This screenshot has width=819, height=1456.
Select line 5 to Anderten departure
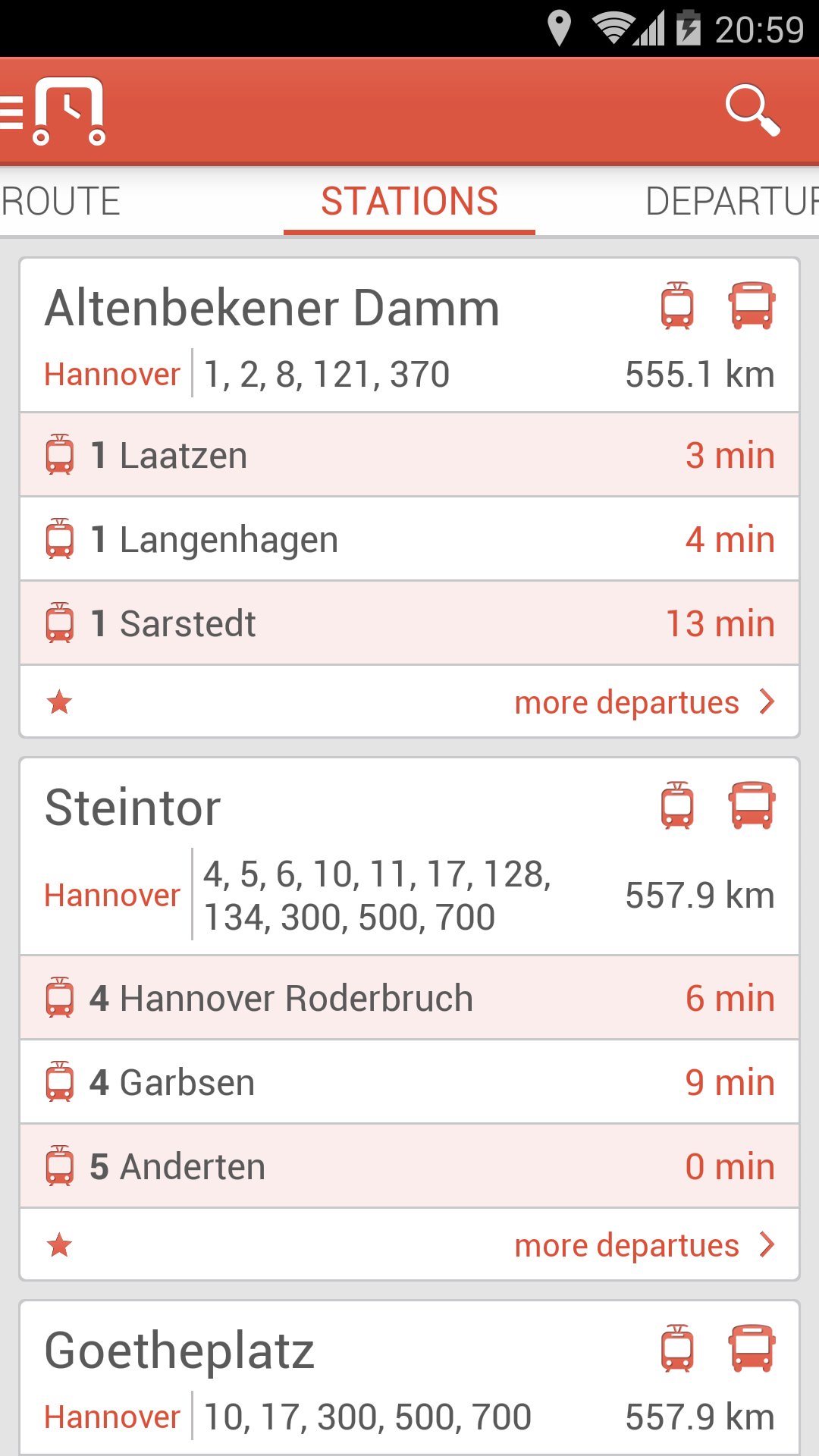(x=409, y=1167)
